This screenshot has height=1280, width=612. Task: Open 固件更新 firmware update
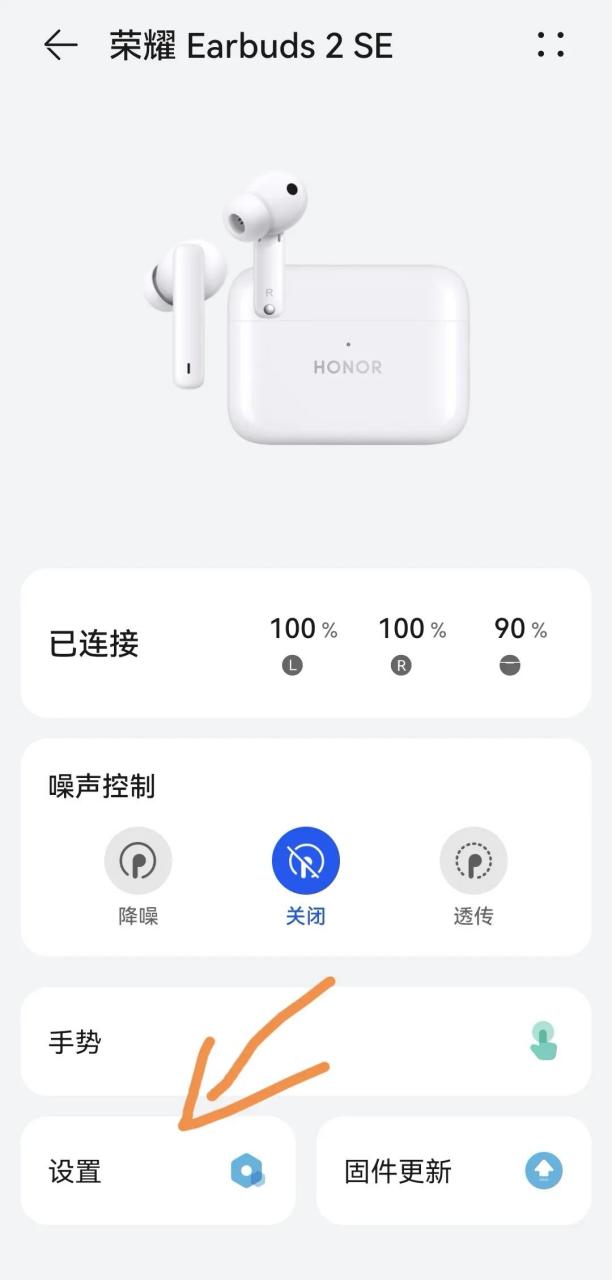click(453, 1171)
